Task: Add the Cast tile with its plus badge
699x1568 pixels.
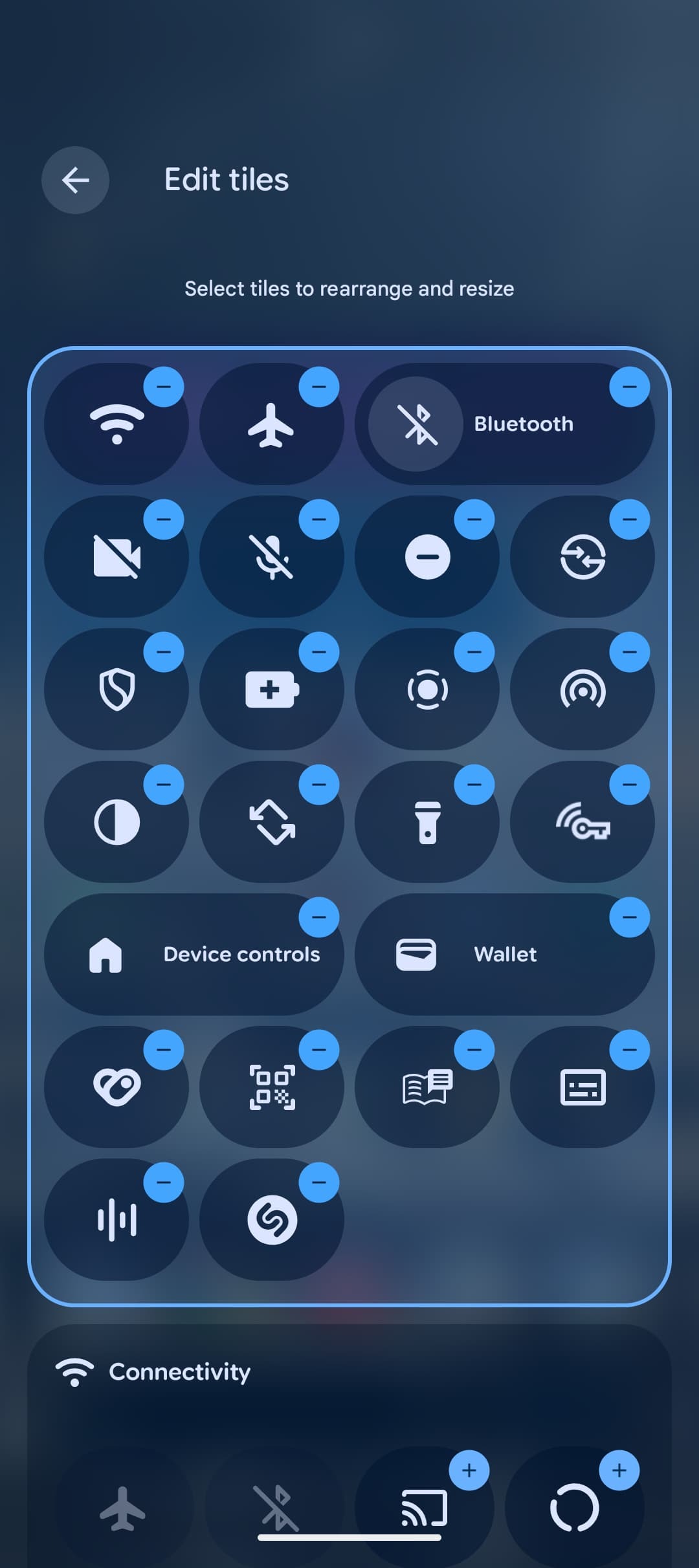Action: (469, 1470)
